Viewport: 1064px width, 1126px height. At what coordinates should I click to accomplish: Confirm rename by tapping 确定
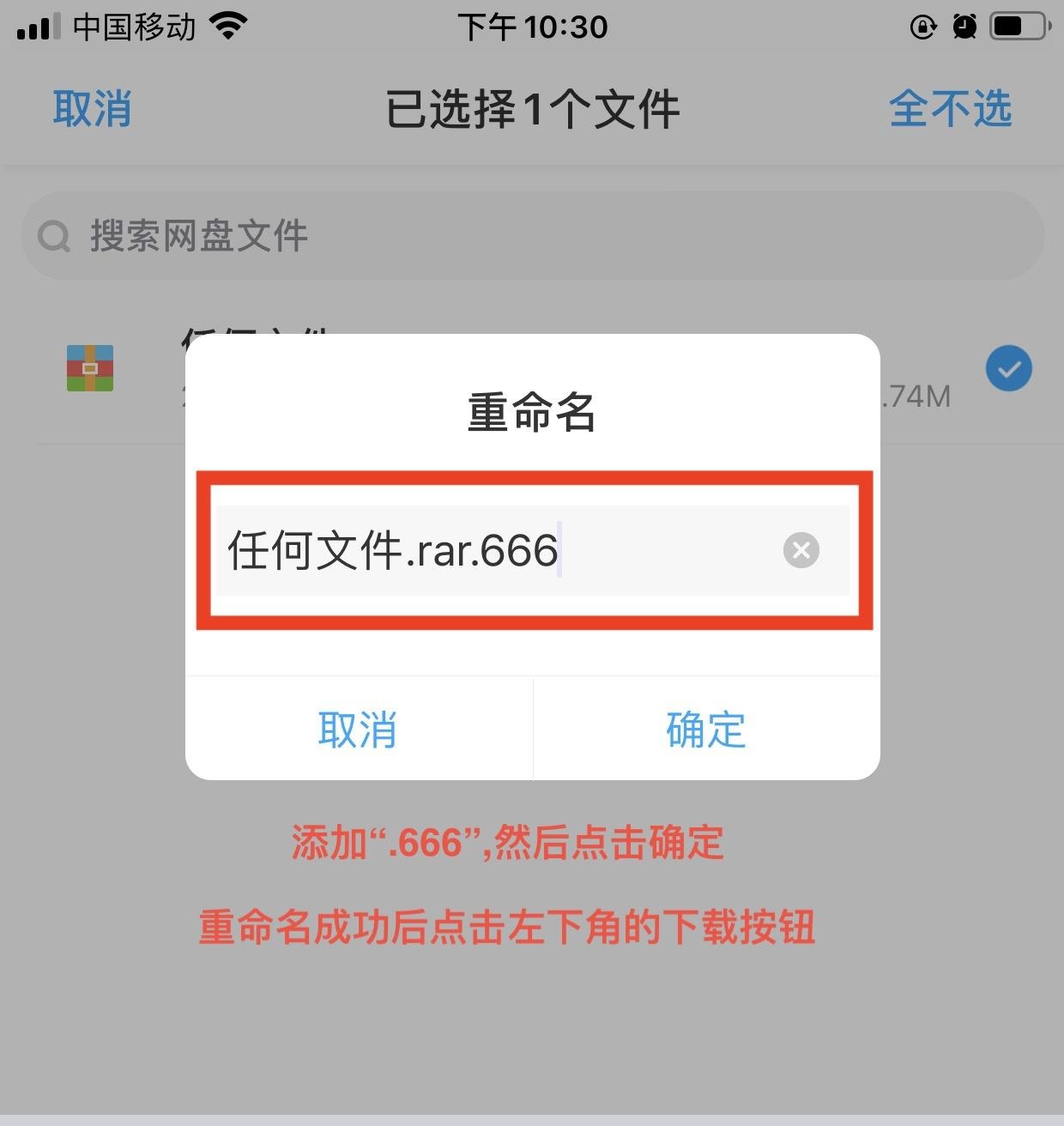pos(705,729)
